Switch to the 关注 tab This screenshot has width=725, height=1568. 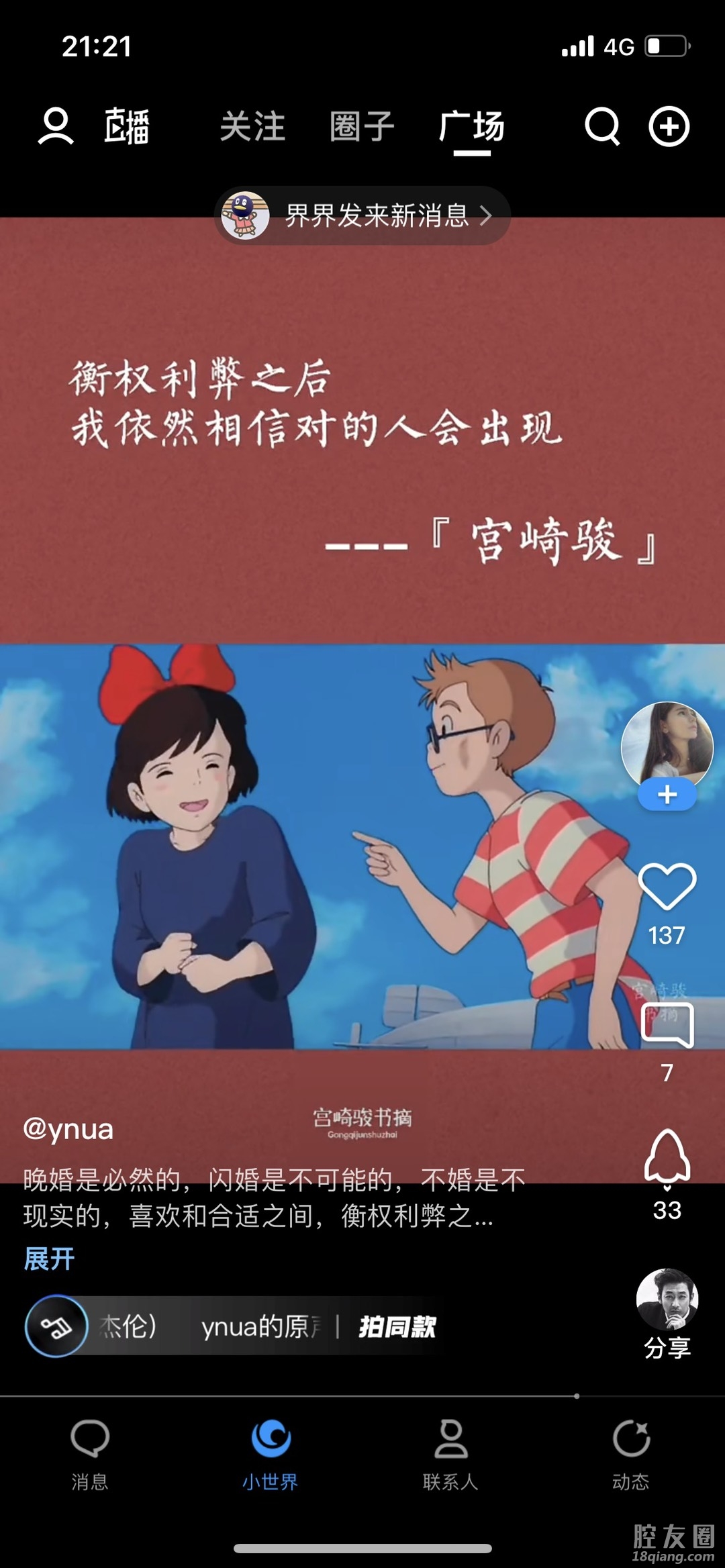(x=252, y=126)
